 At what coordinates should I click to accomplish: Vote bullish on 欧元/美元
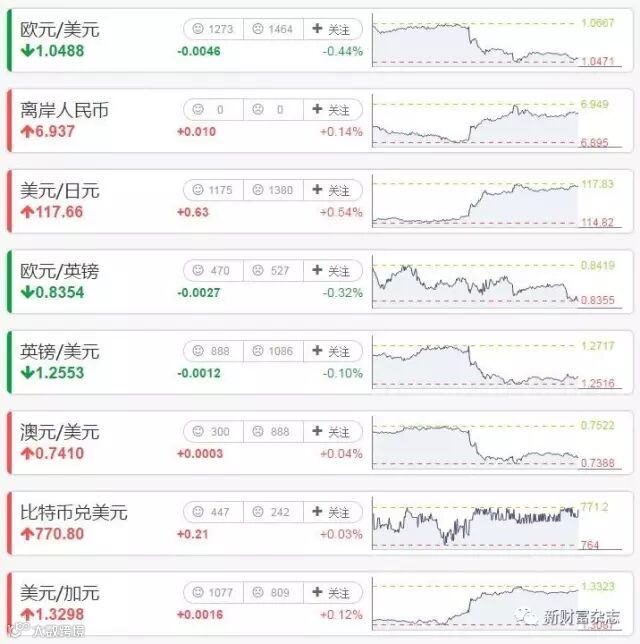213,29
